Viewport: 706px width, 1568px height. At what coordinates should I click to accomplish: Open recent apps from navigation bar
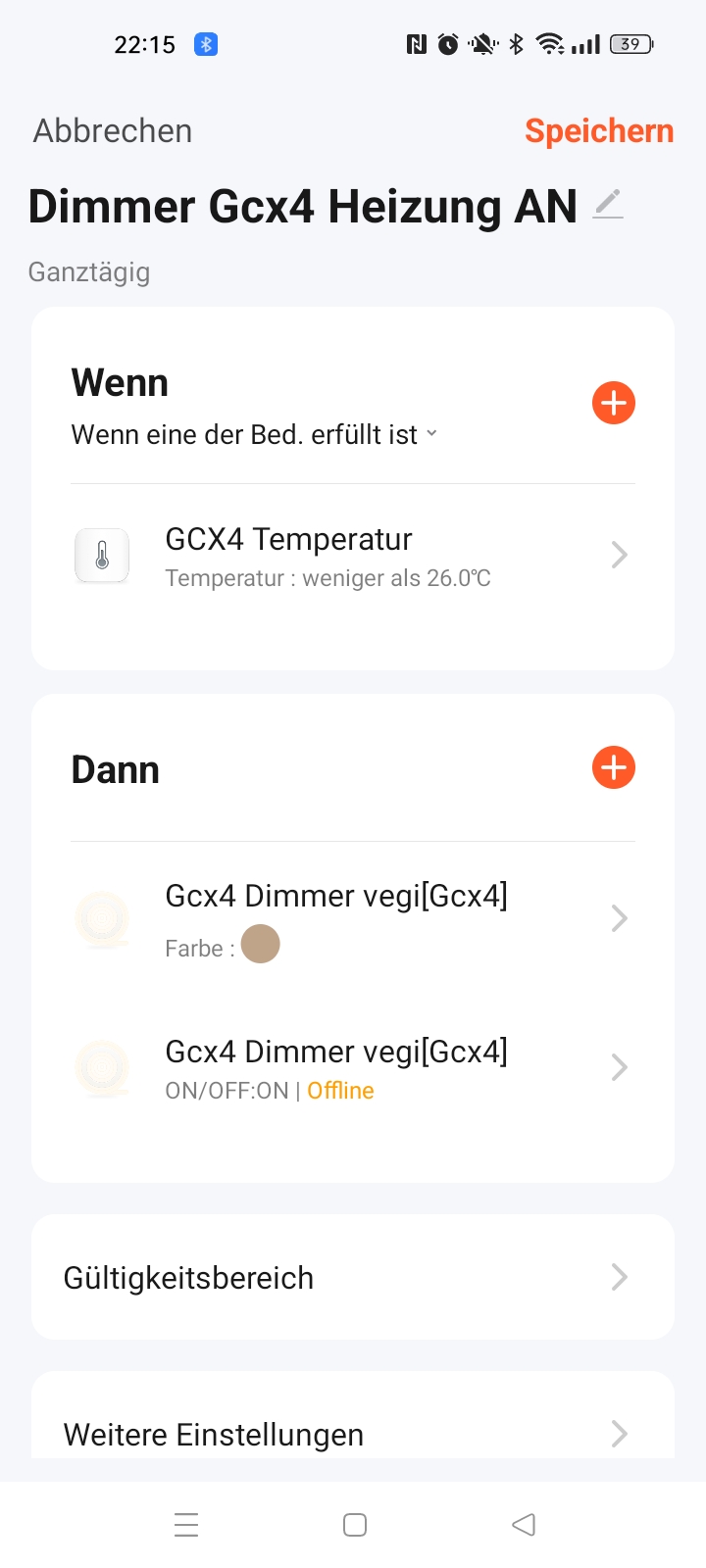[x=186, y=1524]
